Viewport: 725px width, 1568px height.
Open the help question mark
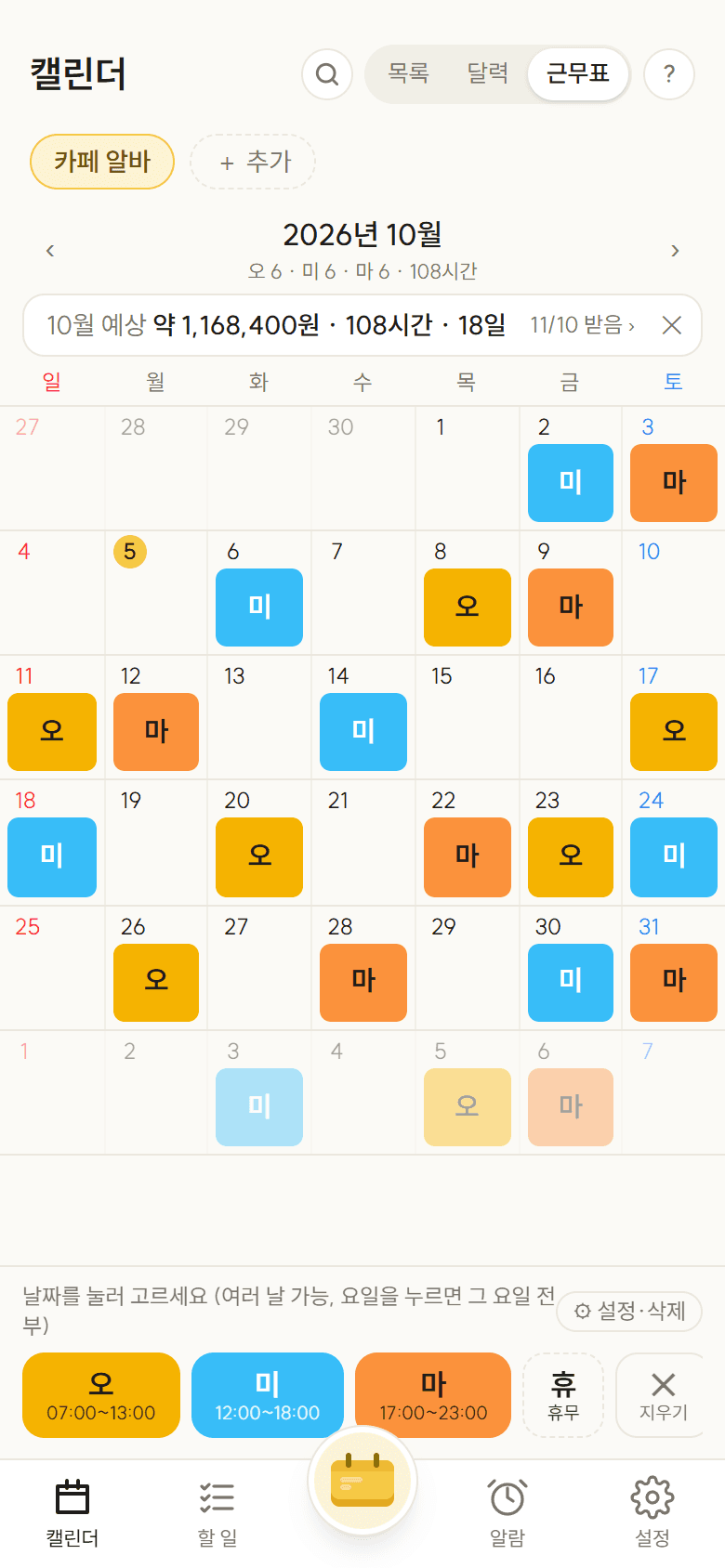(669, 74)
